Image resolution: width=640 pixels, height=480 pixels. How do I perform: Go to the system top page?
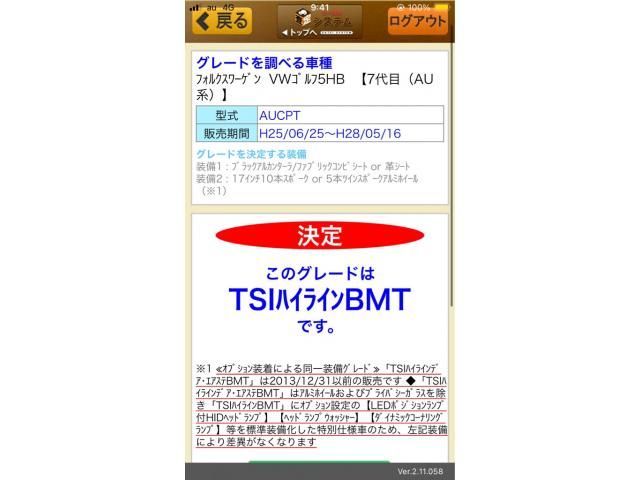319,22
